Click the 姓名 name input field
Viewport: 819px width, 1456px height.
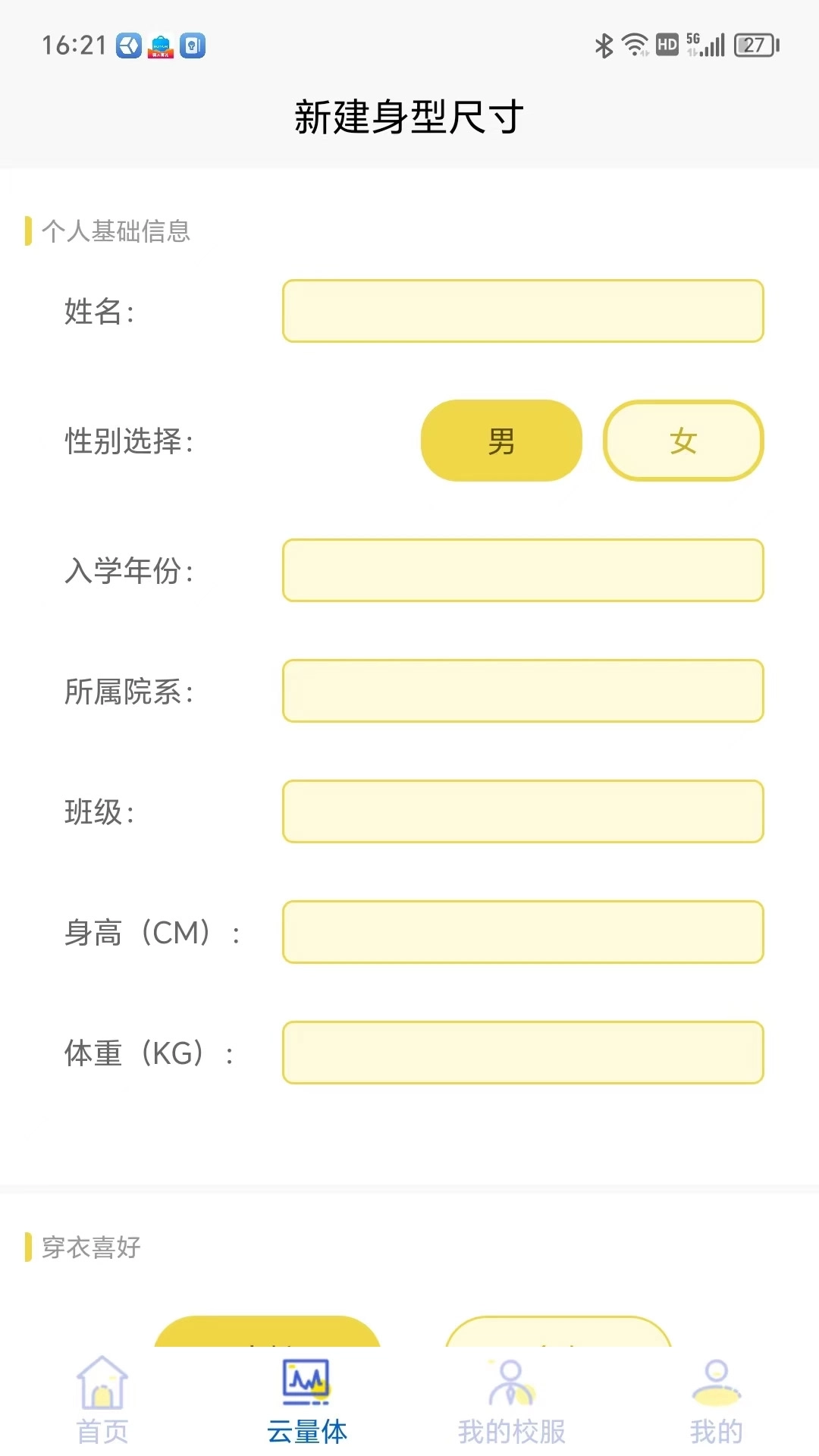coord(523,311)
